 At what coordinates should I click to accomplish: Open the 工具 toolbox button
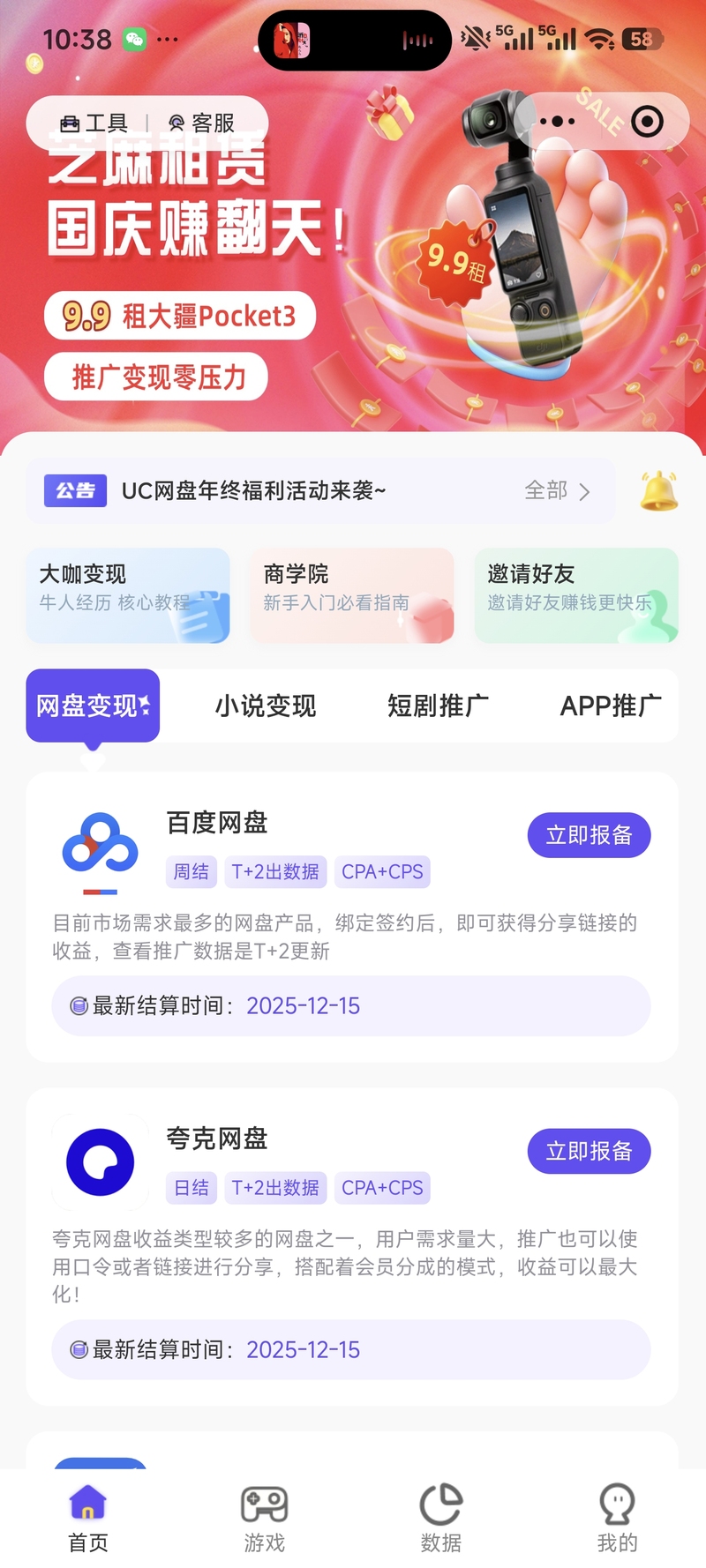[94, 123]
